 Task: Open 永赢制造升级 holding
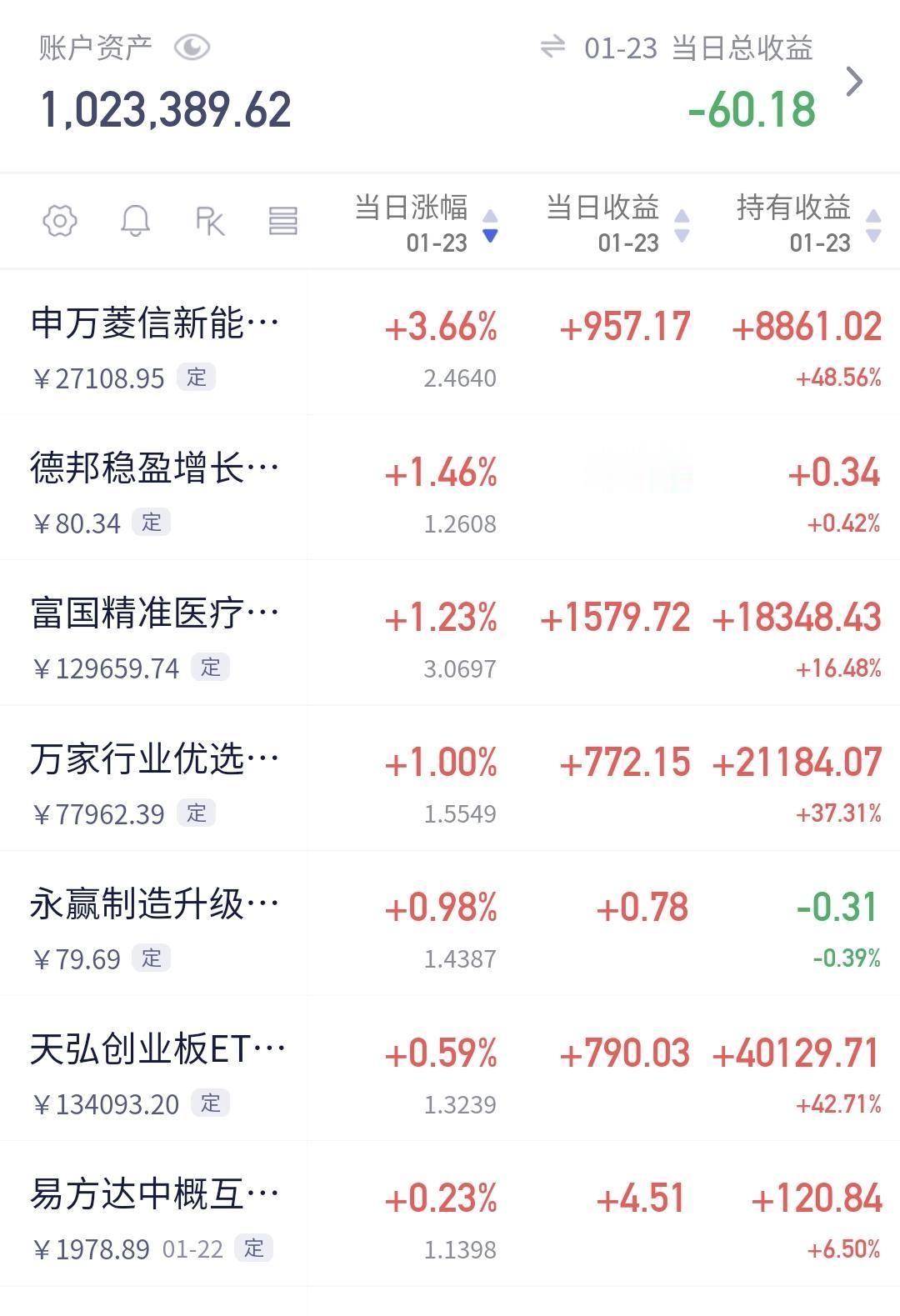[x=450, y=923]
